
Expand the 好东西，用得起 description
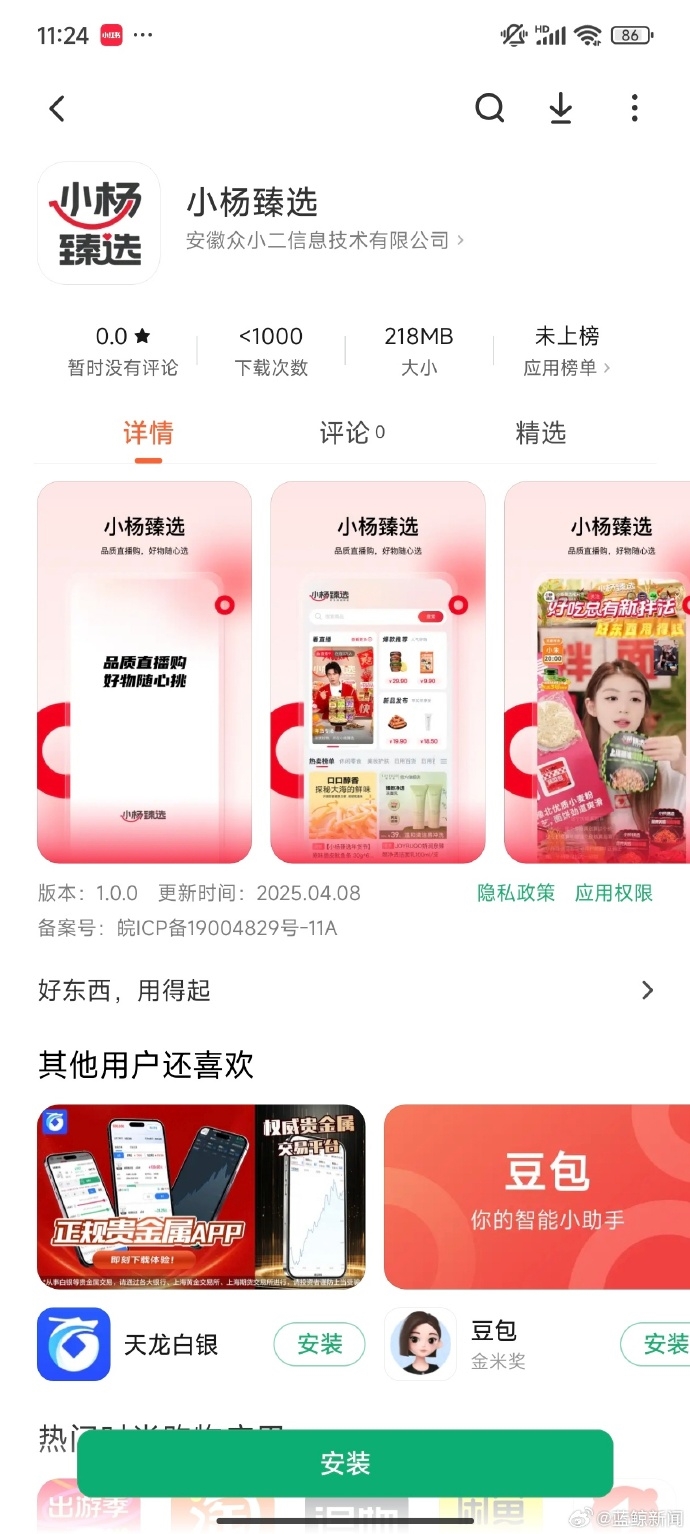point(646,990)
